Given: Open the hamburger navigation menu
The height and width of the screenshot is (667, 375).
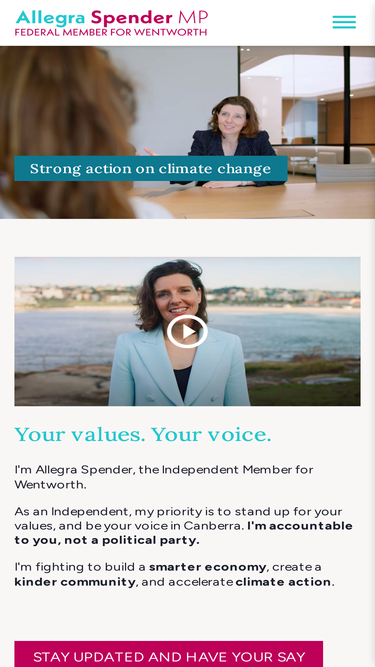Looking at the screenshot, I should click(344, 22).
